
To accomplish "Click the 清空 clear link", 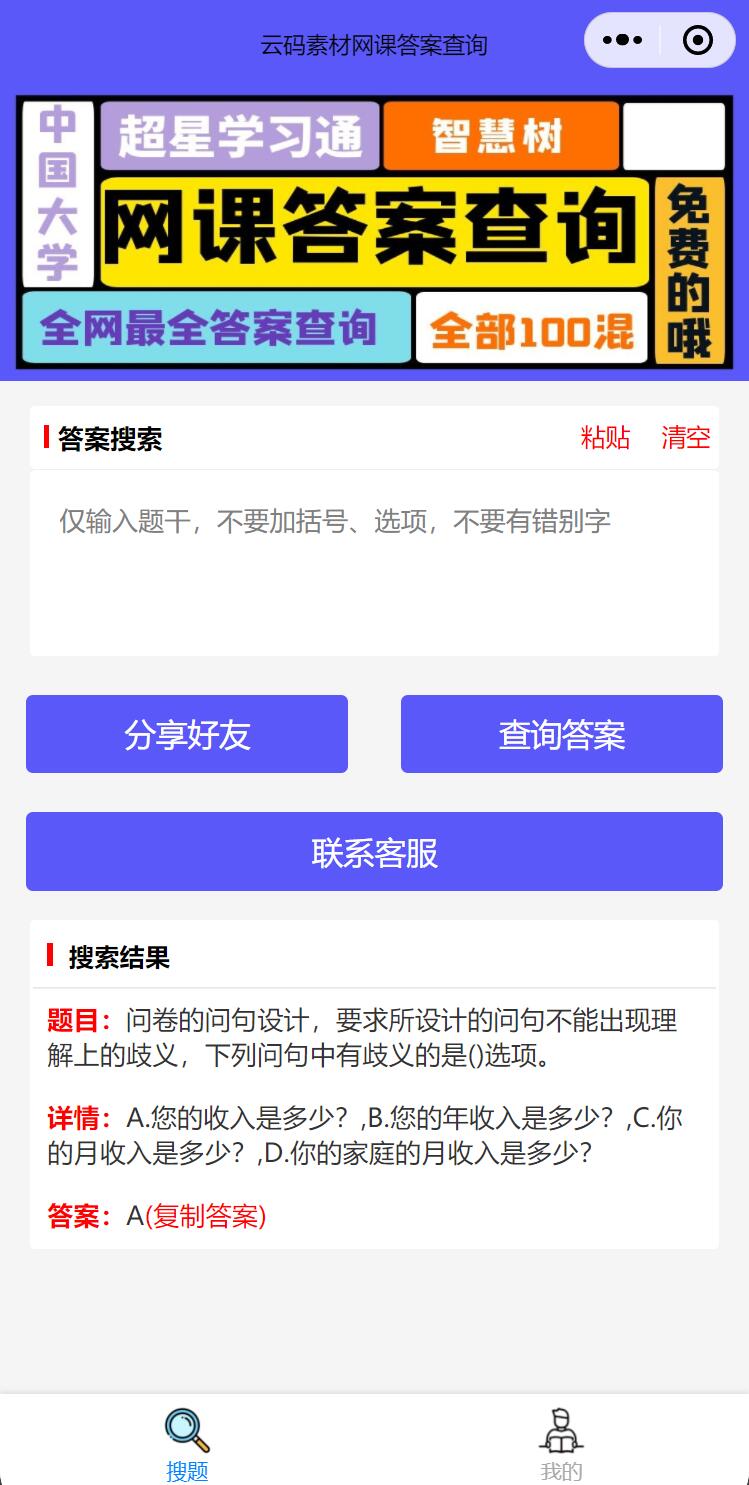I will [x=686, y=438].
